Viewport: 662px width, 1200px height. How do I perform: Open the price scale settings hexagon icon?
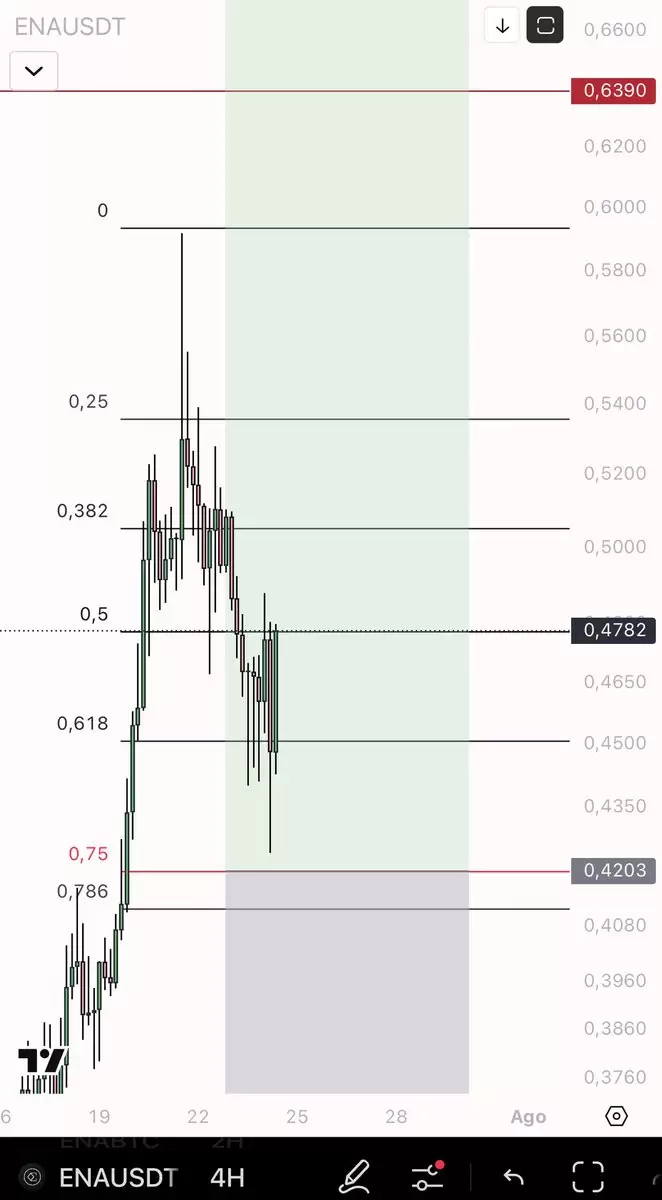617,1116
